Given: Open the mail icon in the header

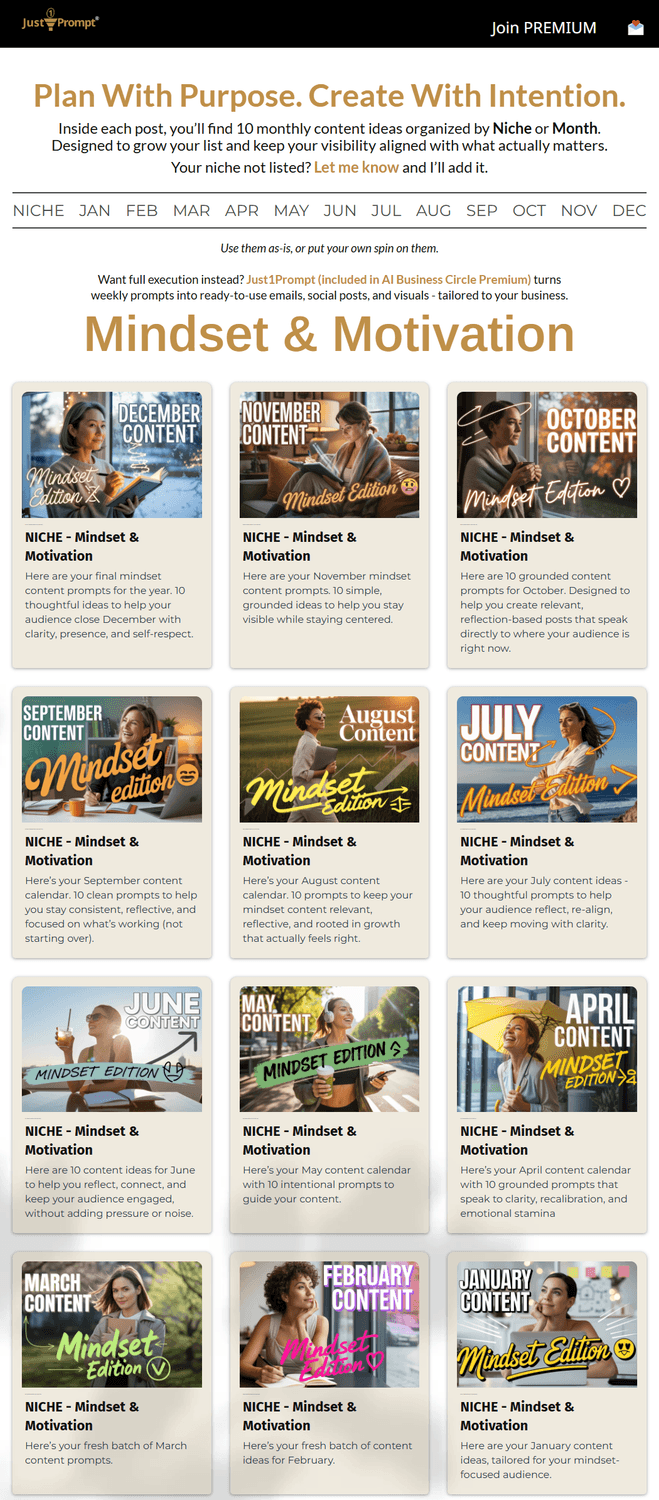Looking at the screenshot, I should point(635,28).
